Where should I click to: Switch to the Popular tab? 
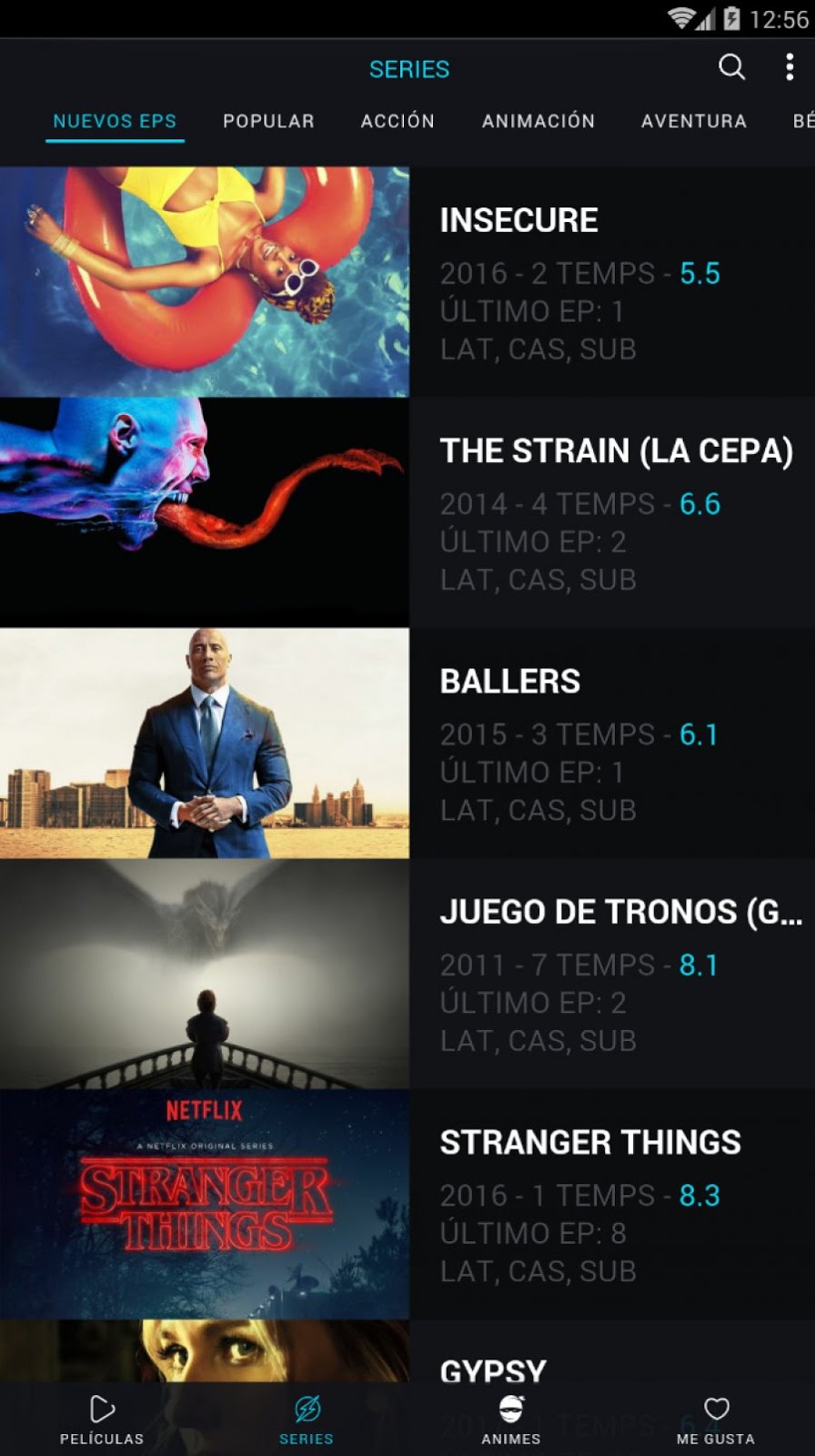pyautogui.click(x=268, y=121)
